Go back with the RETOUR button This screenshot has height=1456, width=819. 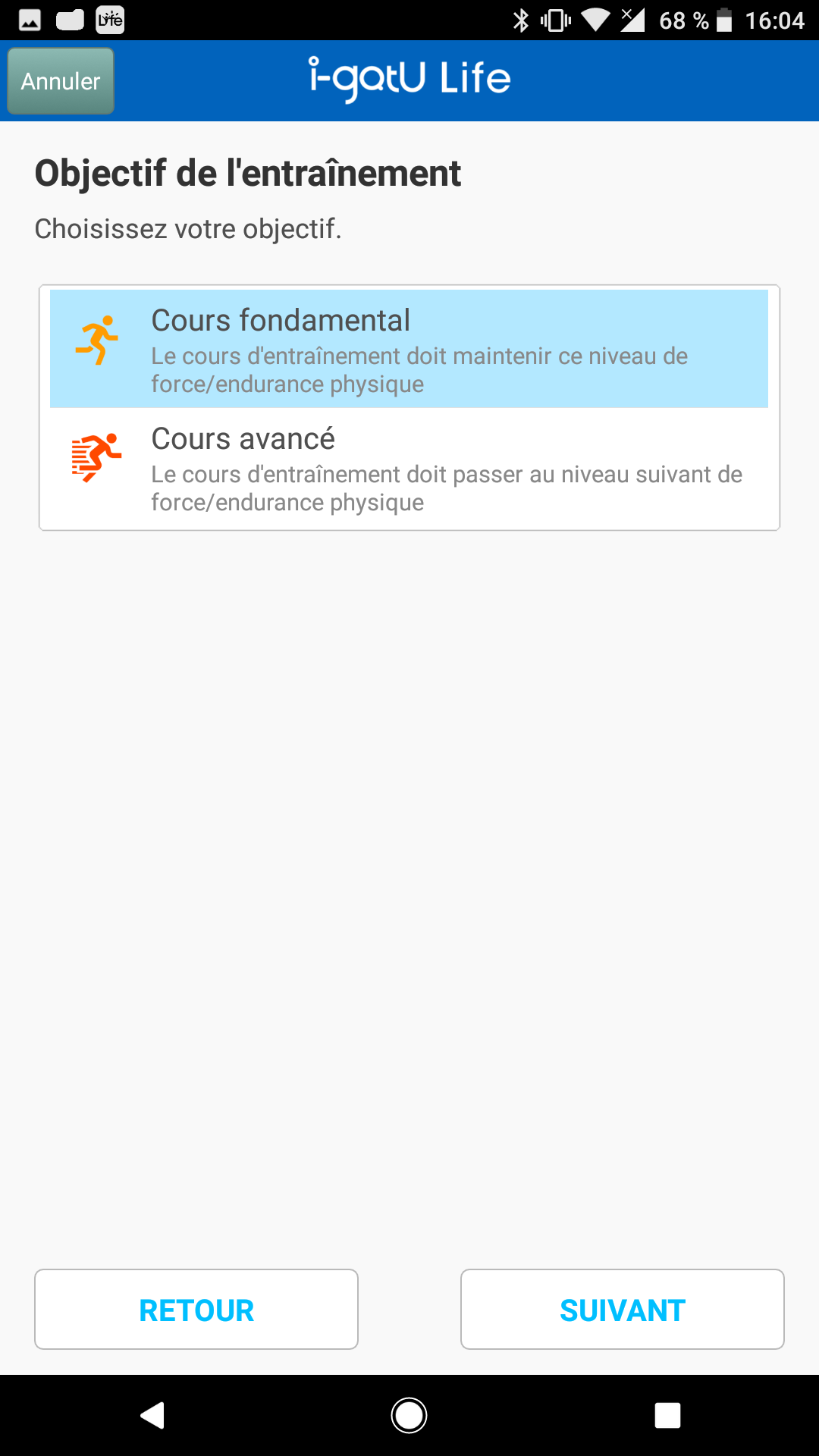[x=196, y=1310]
